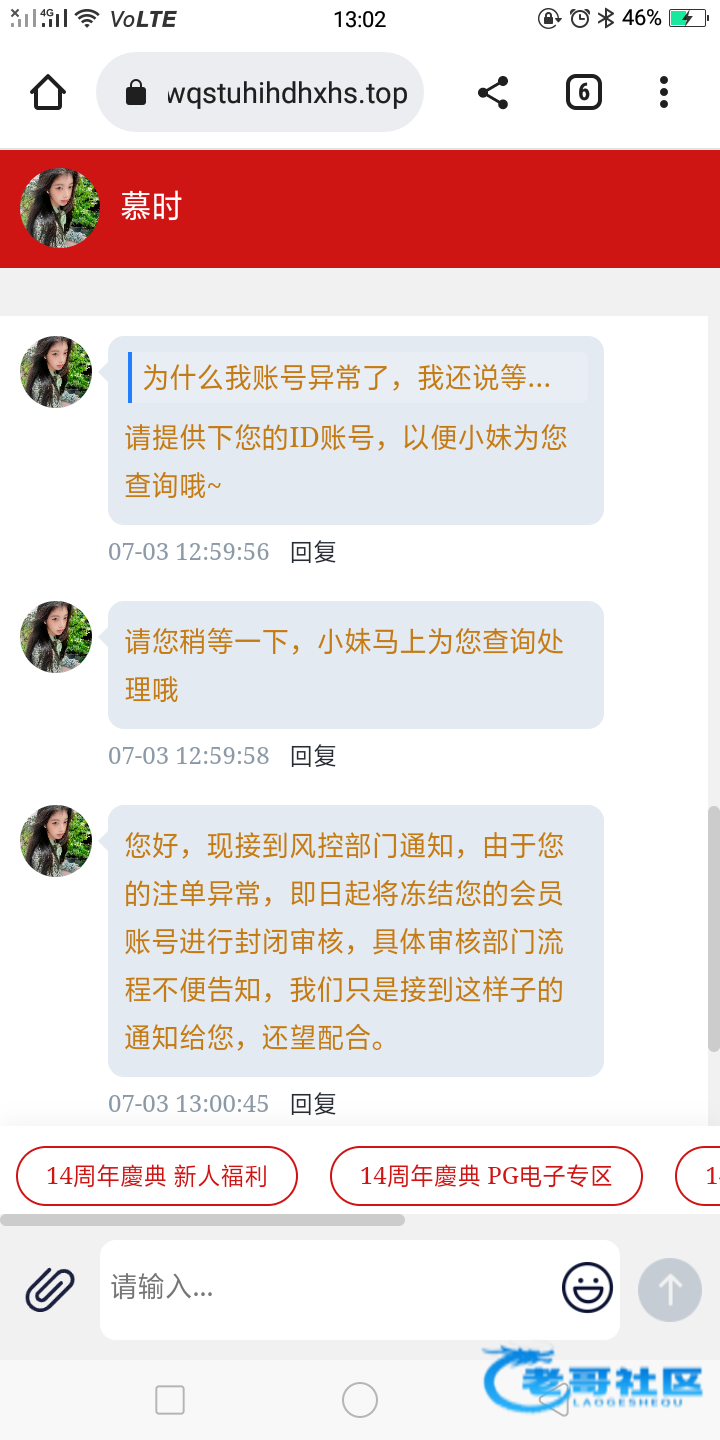Reply to the 12:59:58 message

313,756
